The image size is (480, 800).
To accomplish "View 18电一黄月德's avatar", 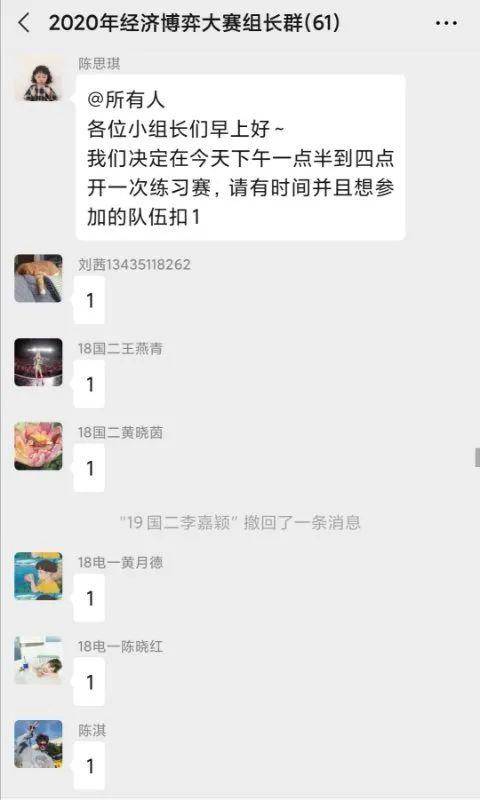I will [x=38, y=576].
